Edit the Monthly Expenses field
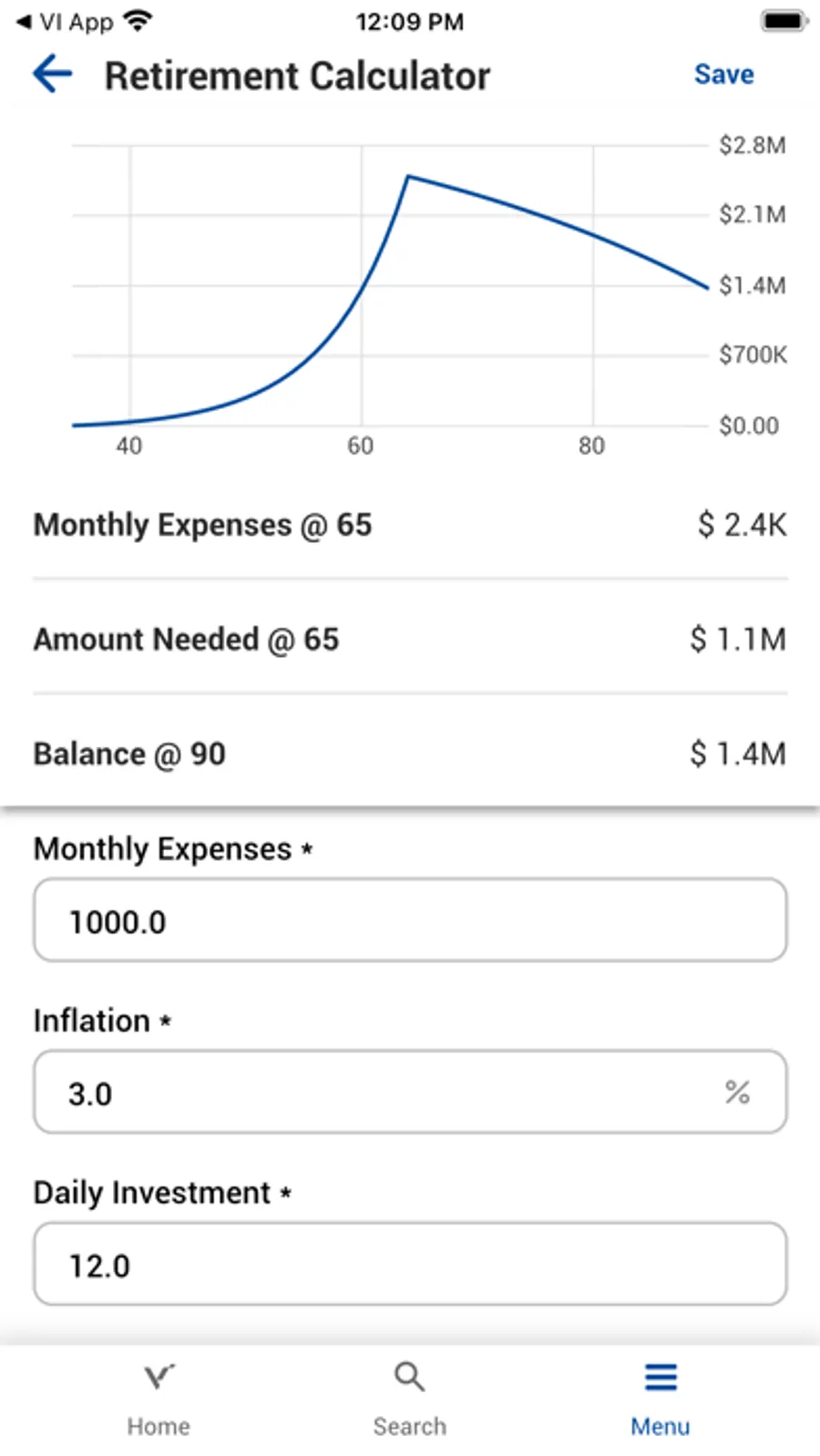The image size is (820, 1456). [x=410, y=920]
